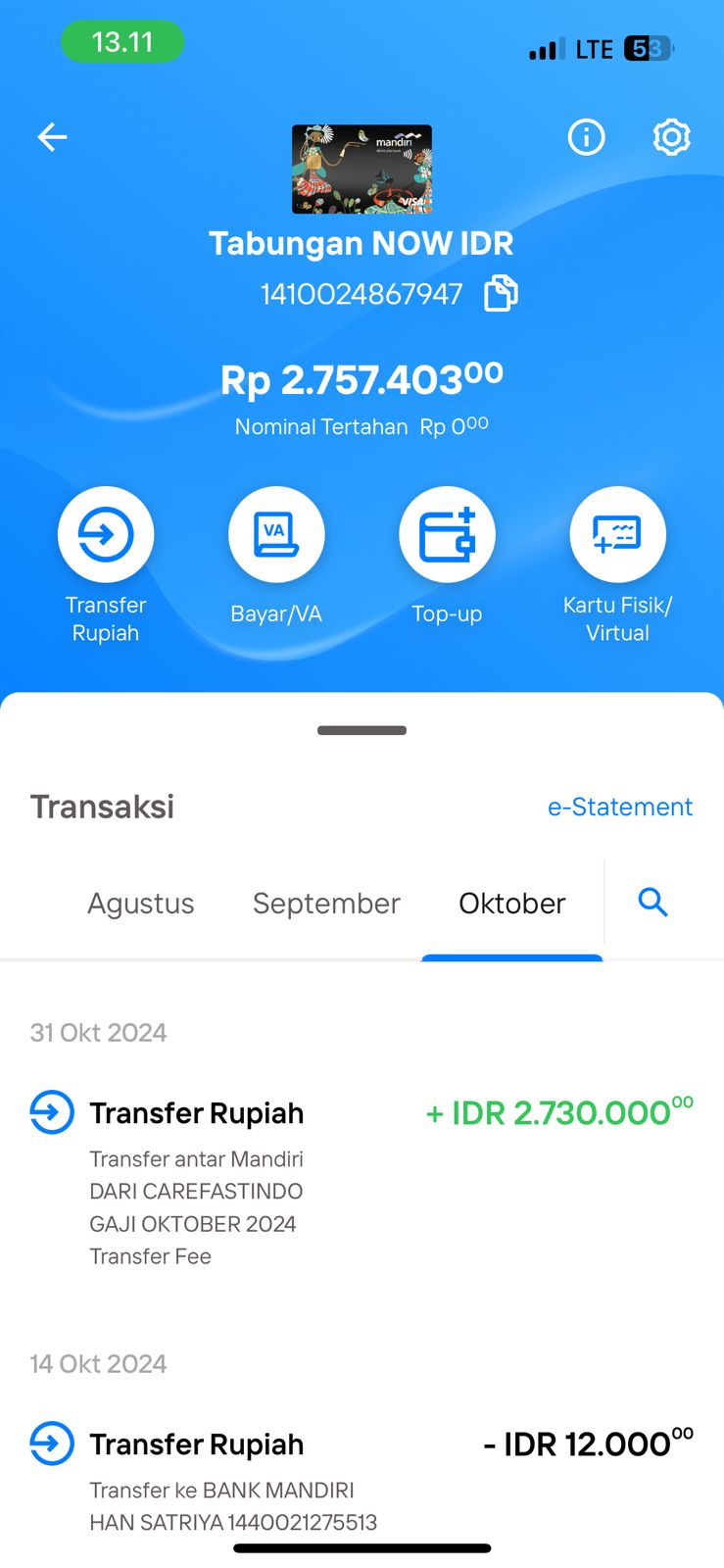Open the e-Statement link
Viewport: 724px width, 1568px height.
point(620,807)
